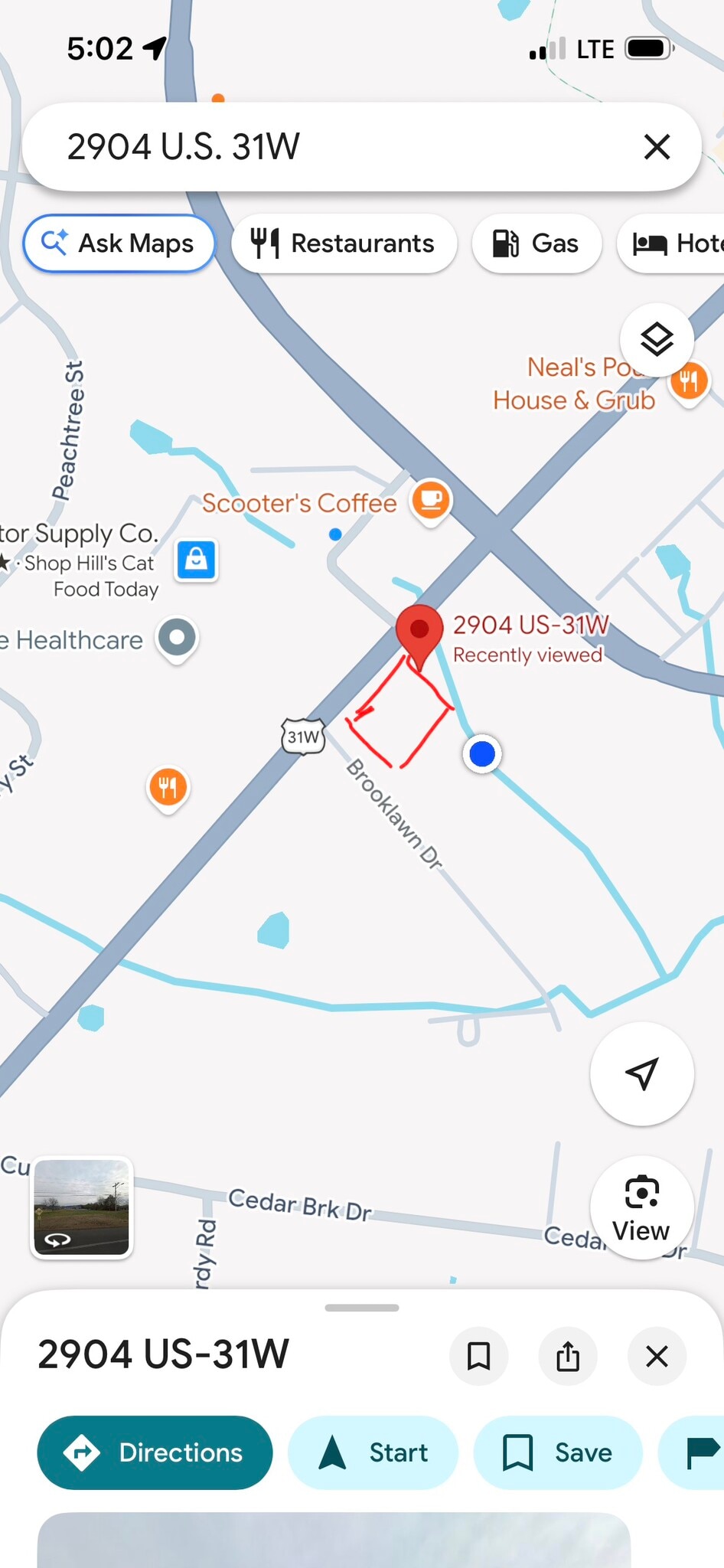Open Ask Maps chip

pos(119,243)
